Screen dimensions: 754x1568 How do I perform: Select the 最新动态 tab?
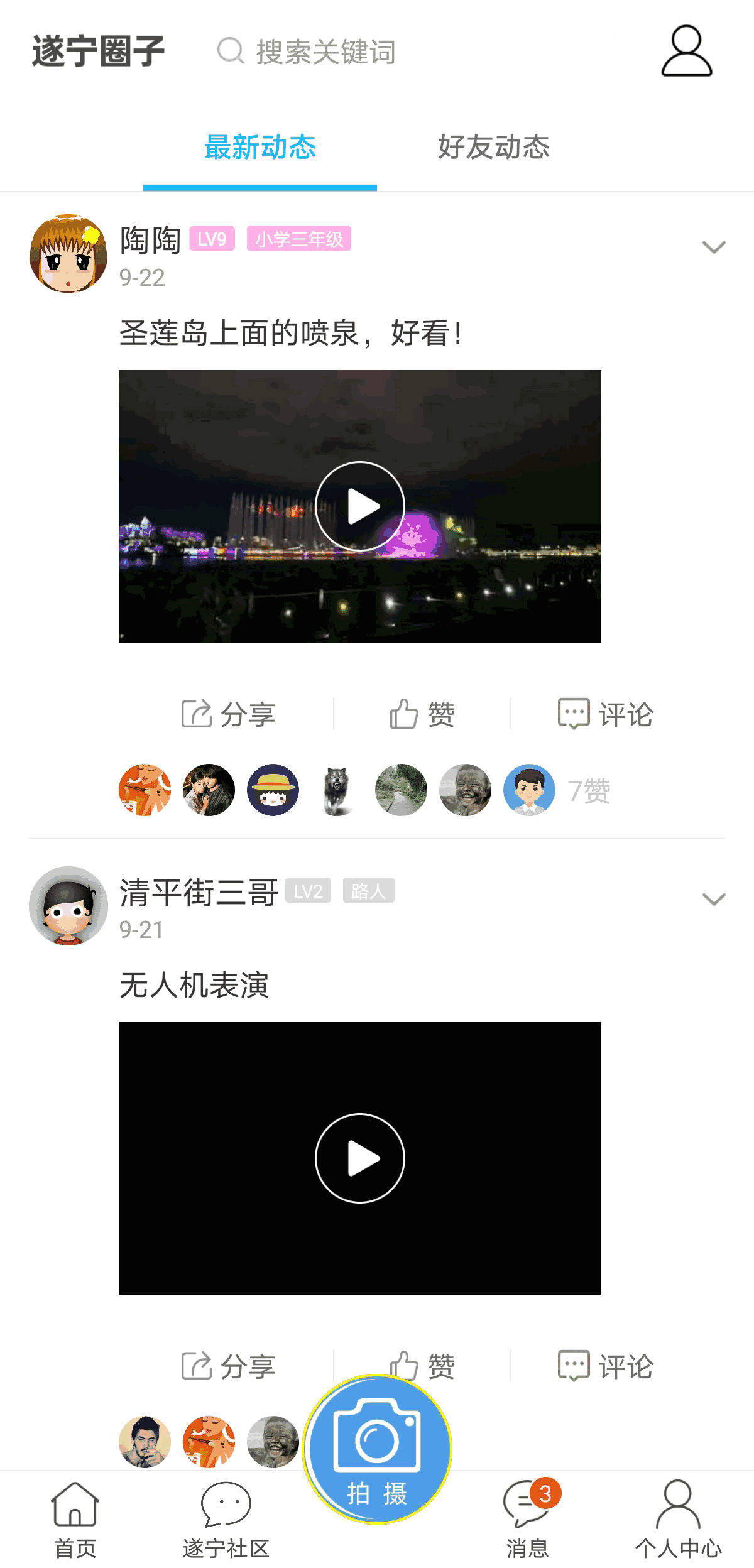coord(260,147)
